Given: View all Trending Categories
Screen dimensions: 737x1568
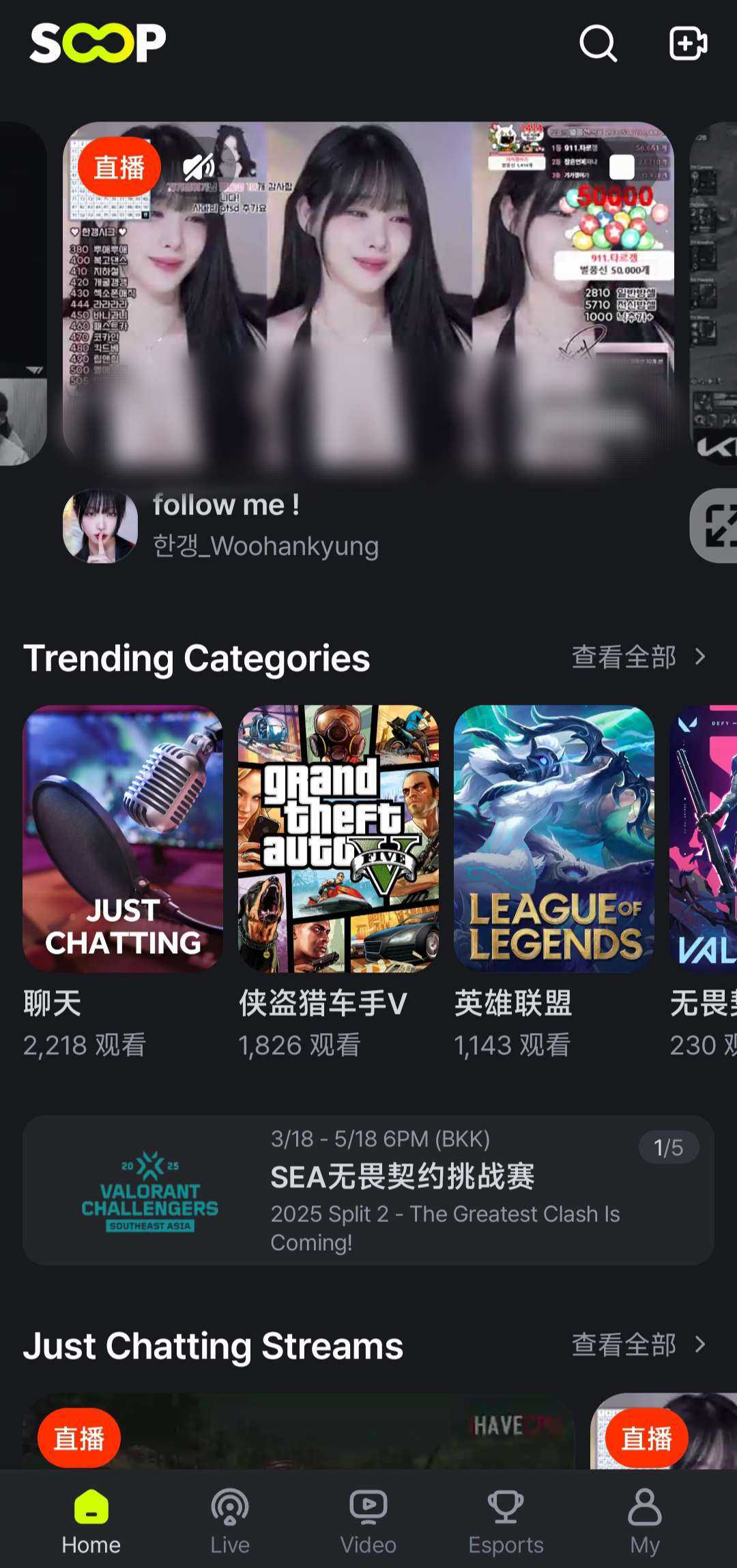Looking at the screenshot, I should point(638,657).
